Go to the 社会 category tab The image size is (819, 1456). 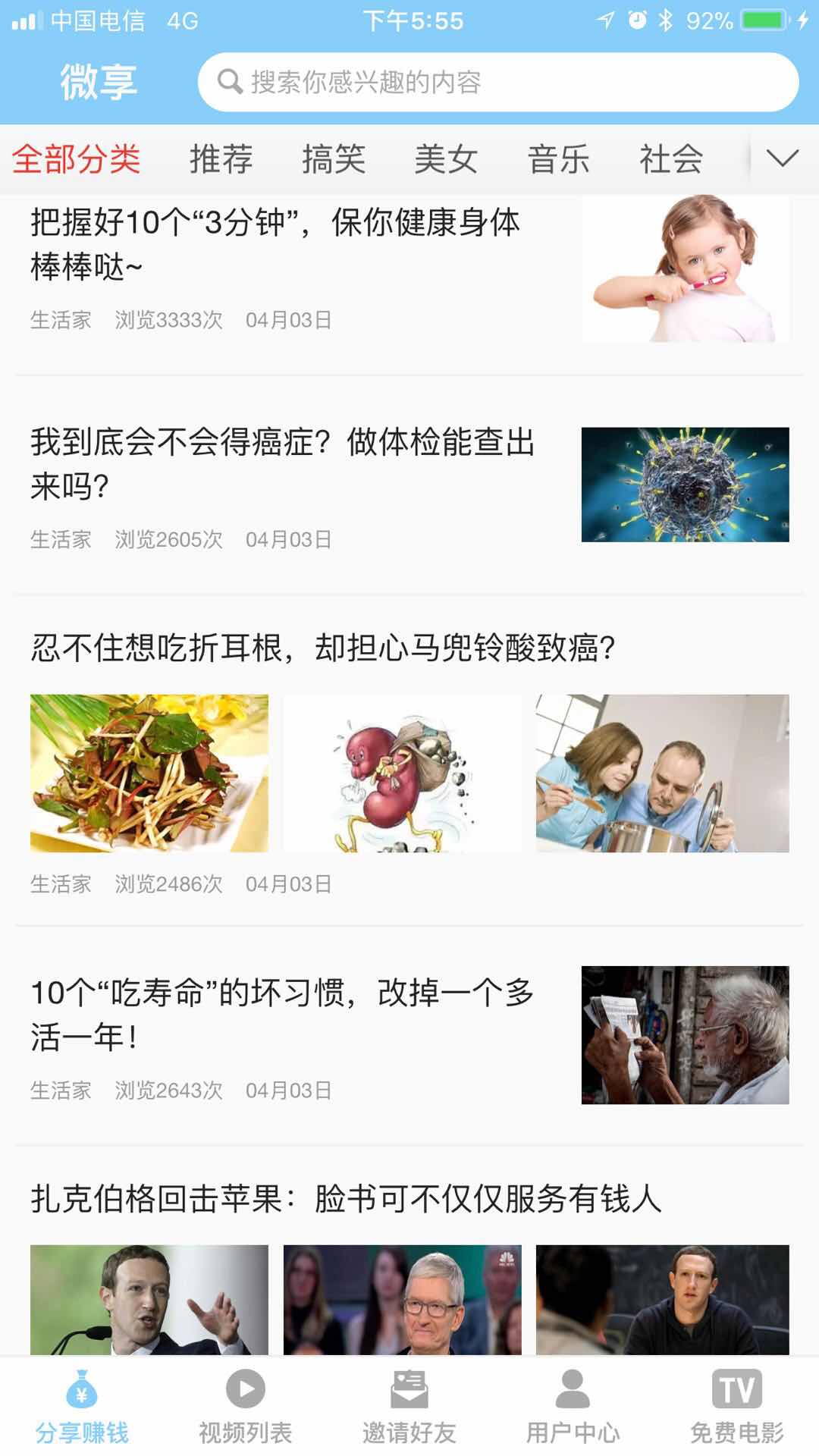(671, 159)
